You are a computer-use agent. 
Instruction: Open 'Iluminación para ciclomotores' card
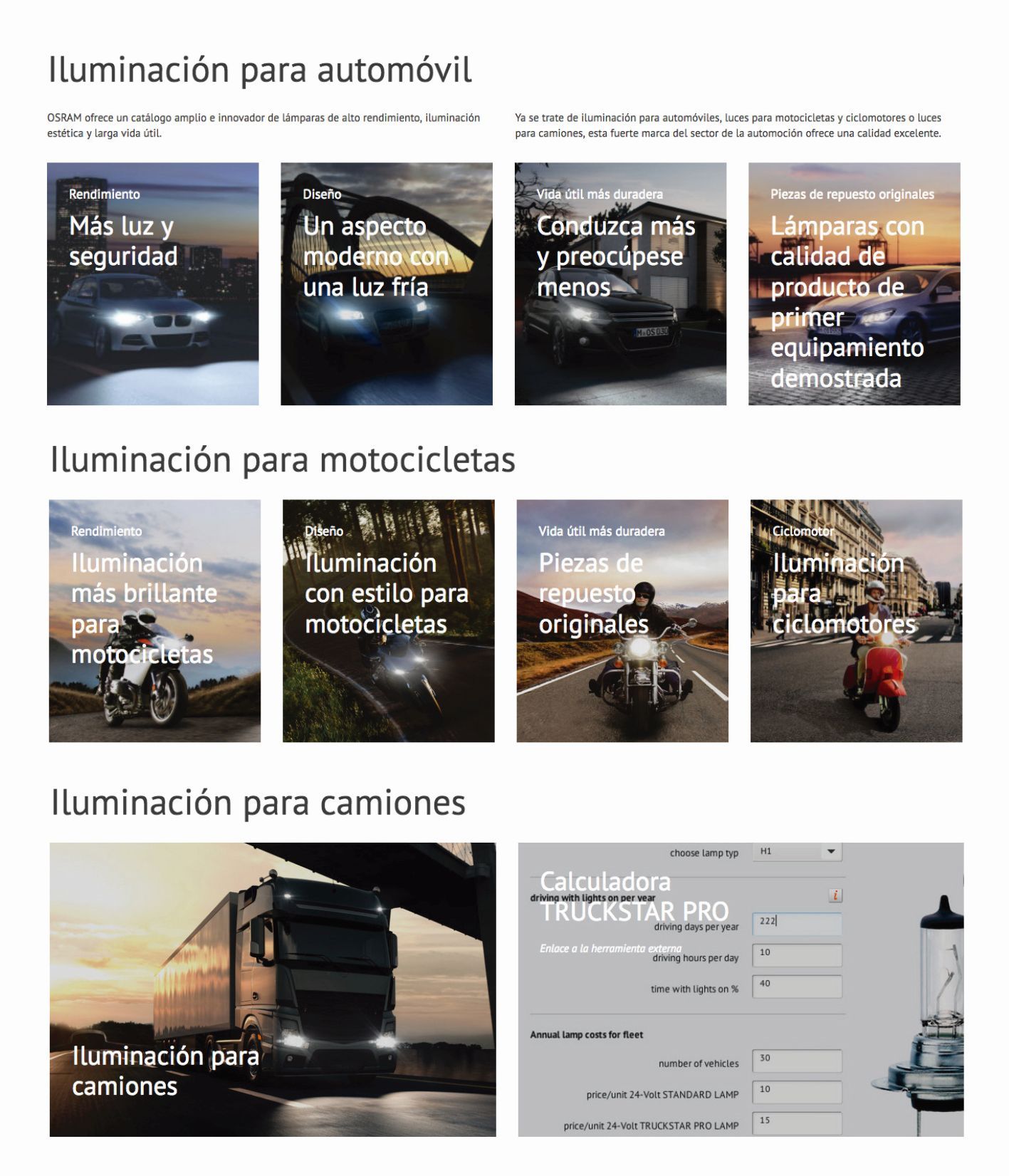[856, 620]
